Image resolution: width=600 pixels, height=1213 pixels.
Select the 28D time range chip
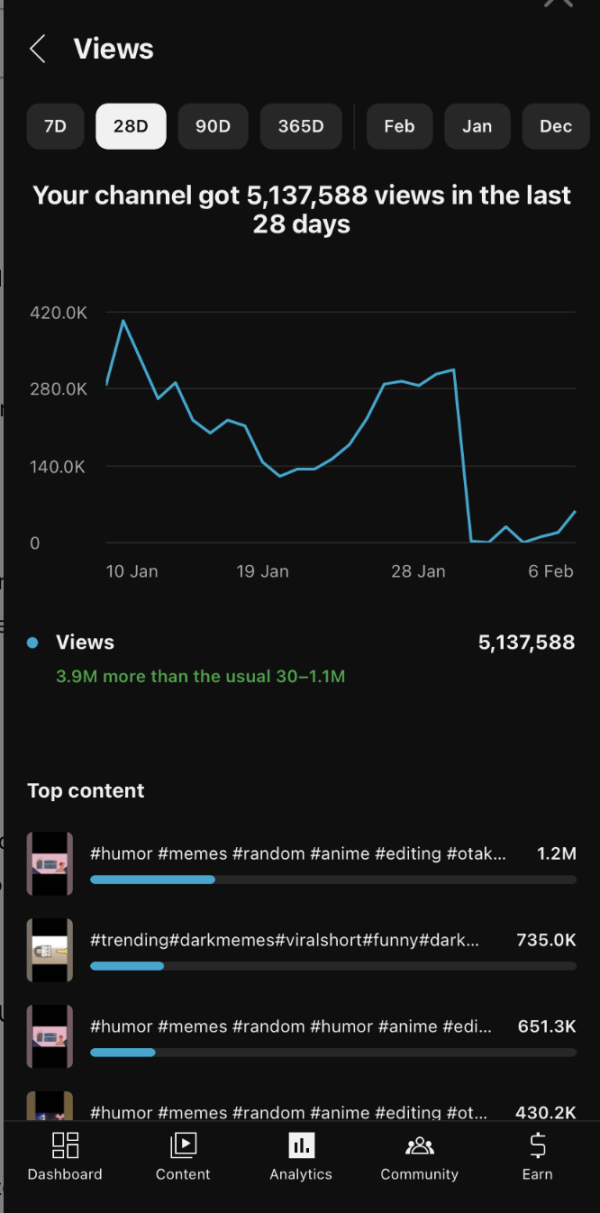coord(131,126)
